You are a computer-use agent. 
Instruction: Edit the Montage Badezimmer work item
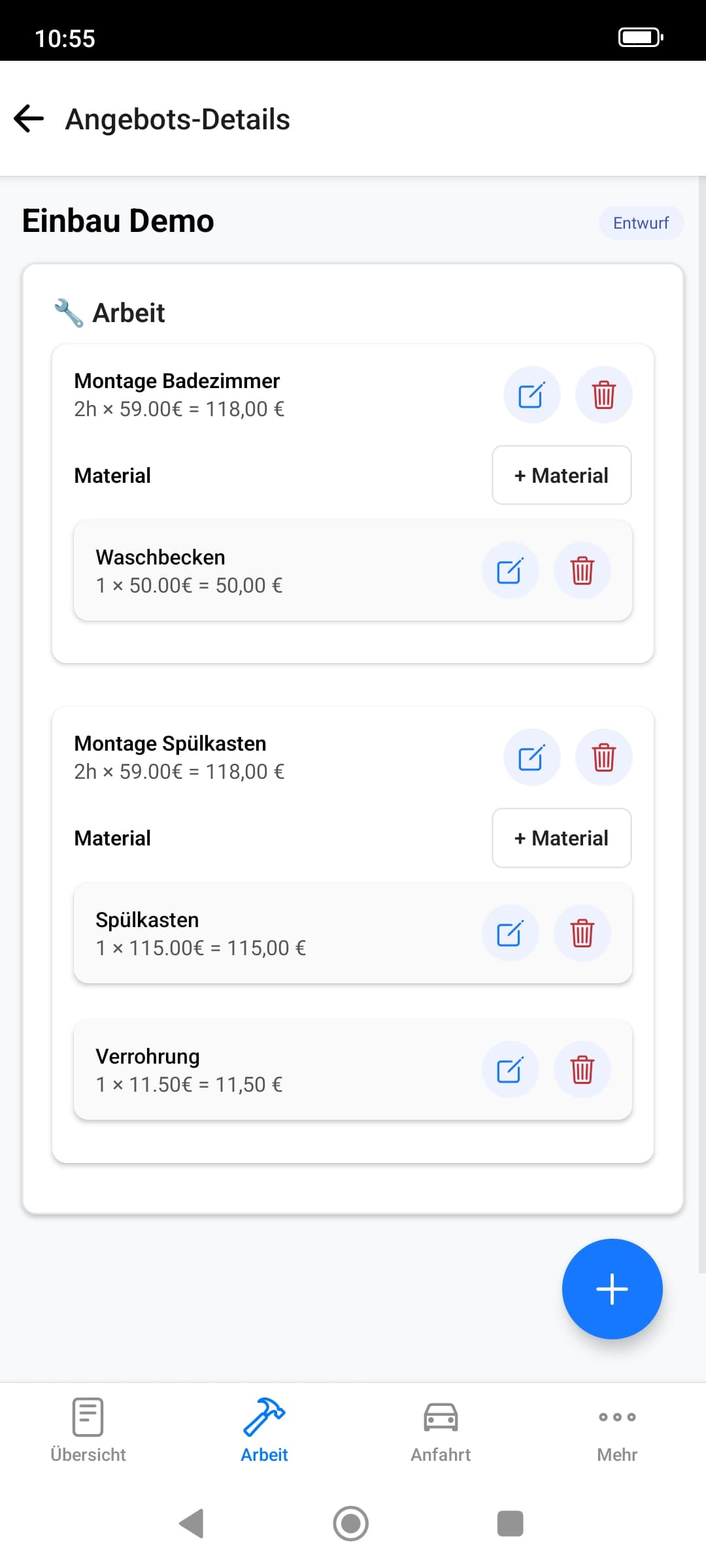pos(531,395)
